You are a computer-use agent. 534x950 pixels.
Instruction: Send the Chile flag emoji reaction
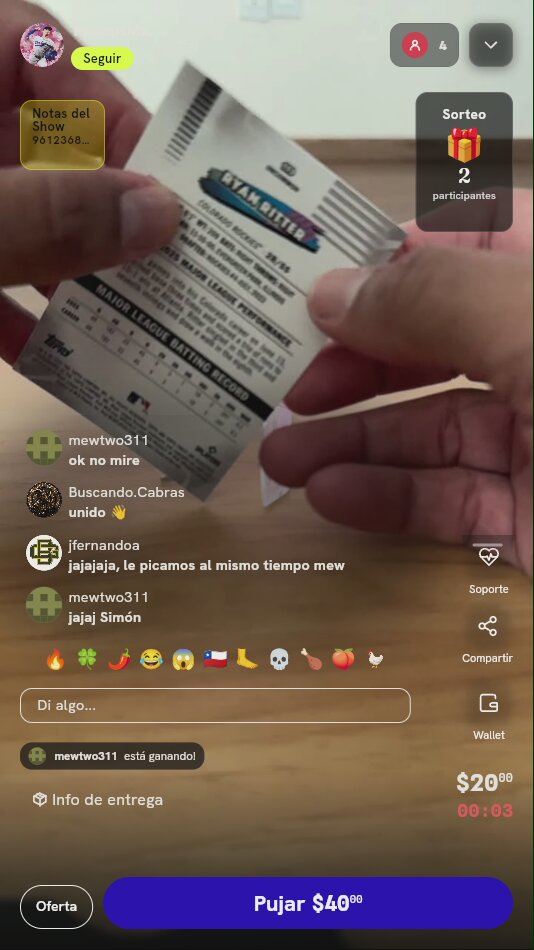coord(215,659)
